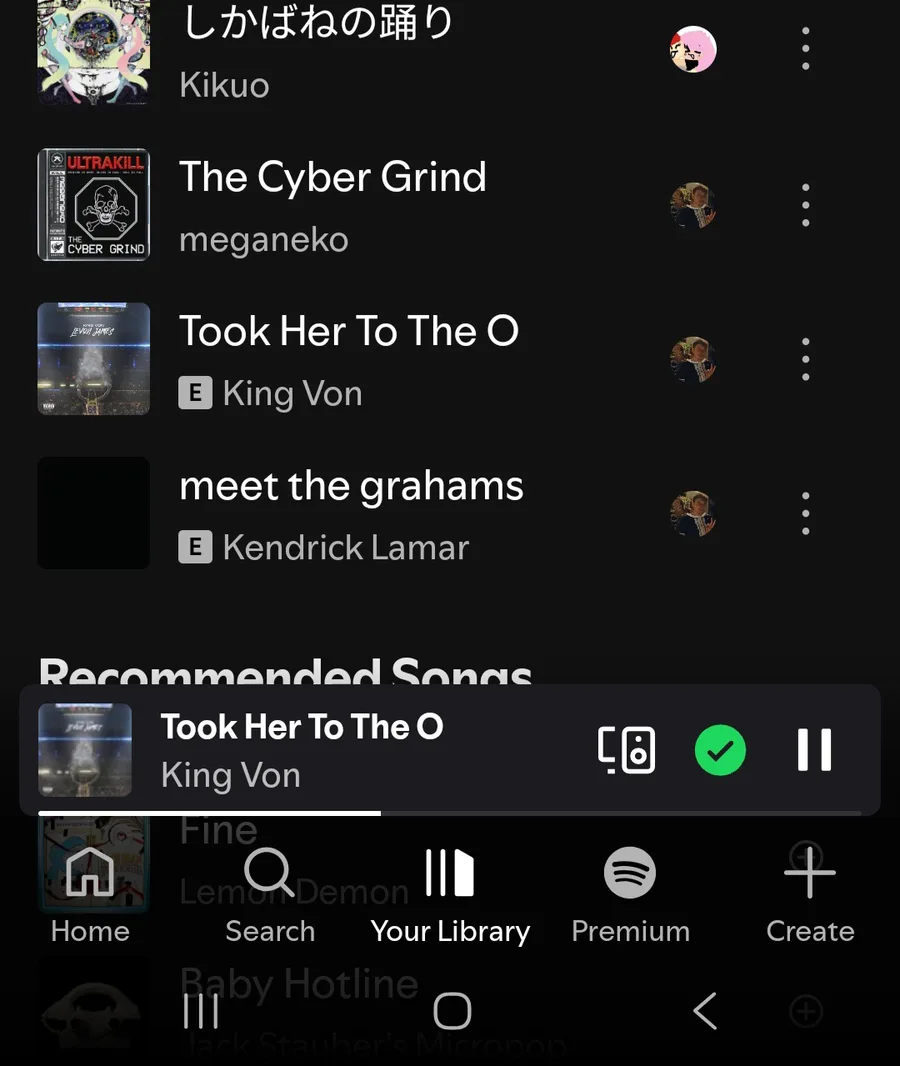Open Your Library tab
This screenshot has width=900, height=1066.
(x=450, y=895)
